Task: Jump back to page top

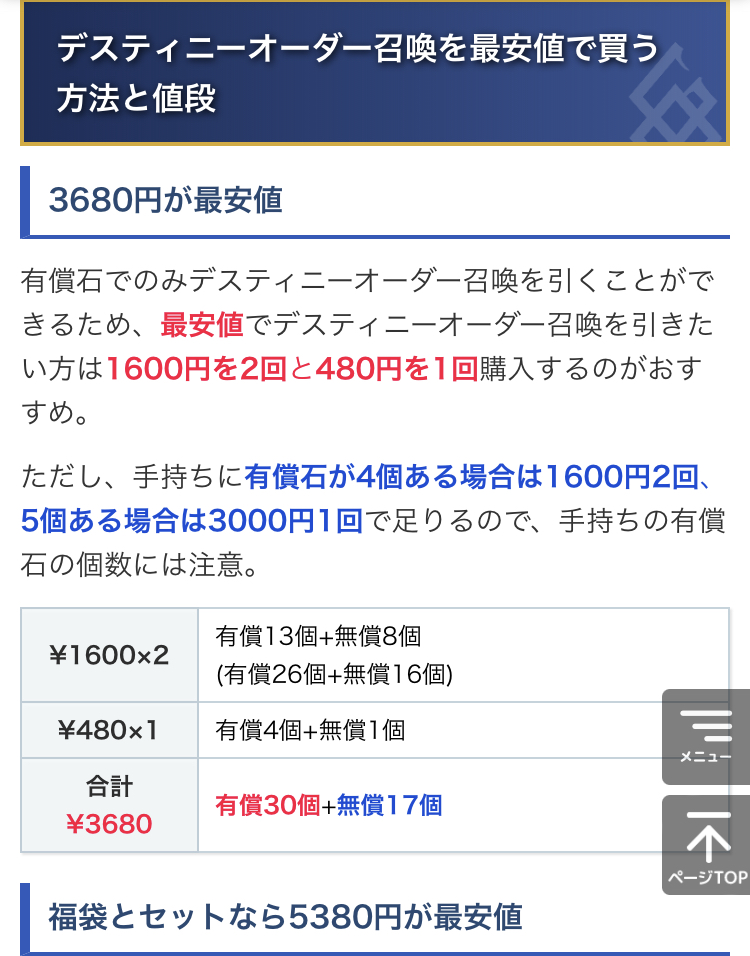Action: click(706, 846)
